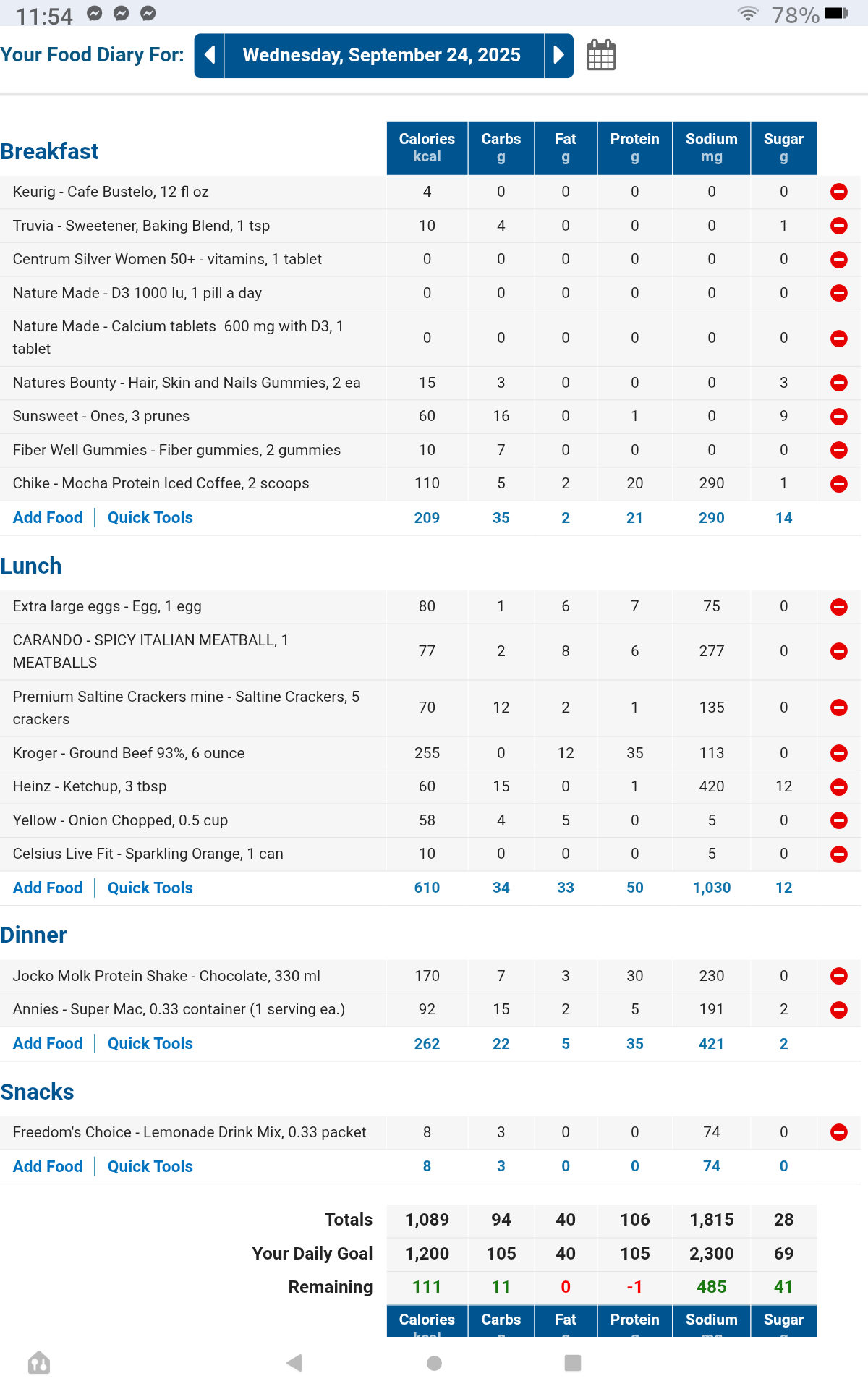Open Quick Tools under Lunch

coord(150,888)
